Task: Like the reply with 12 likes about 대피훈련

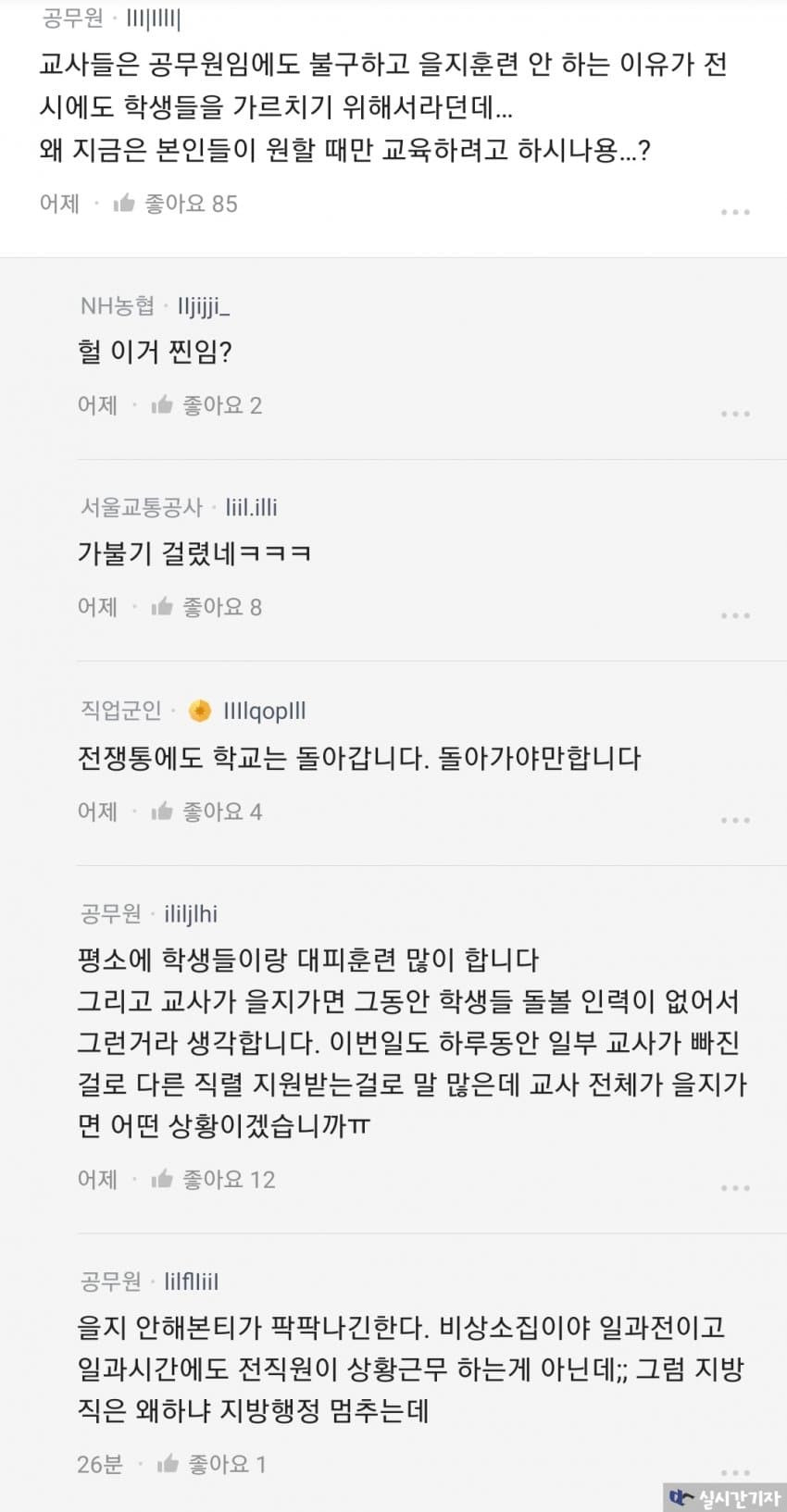Action: (x=163, y=1179)
